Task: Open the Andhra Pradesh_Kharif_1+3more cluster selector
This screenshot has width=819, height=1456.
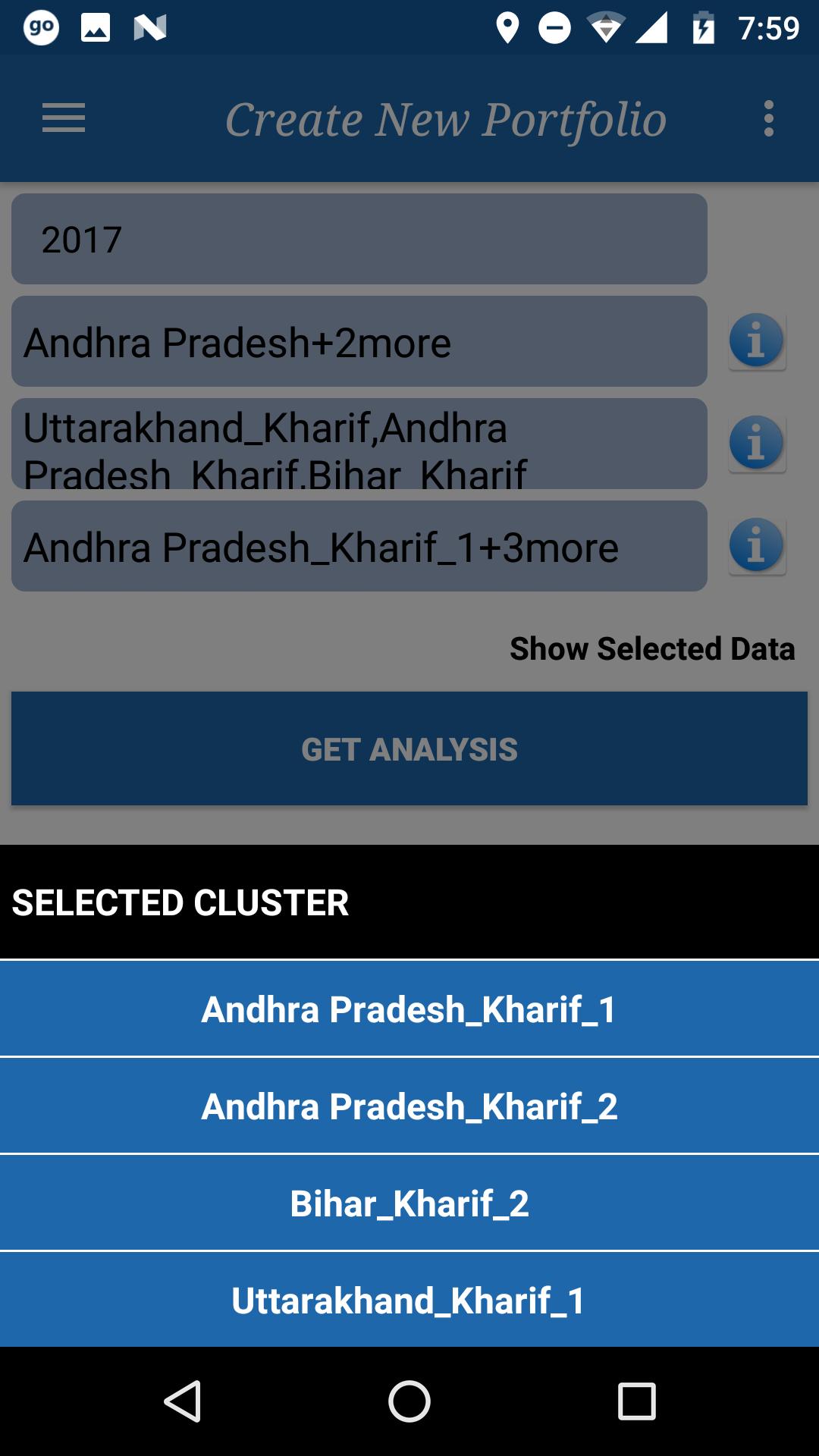Action: 359,547
